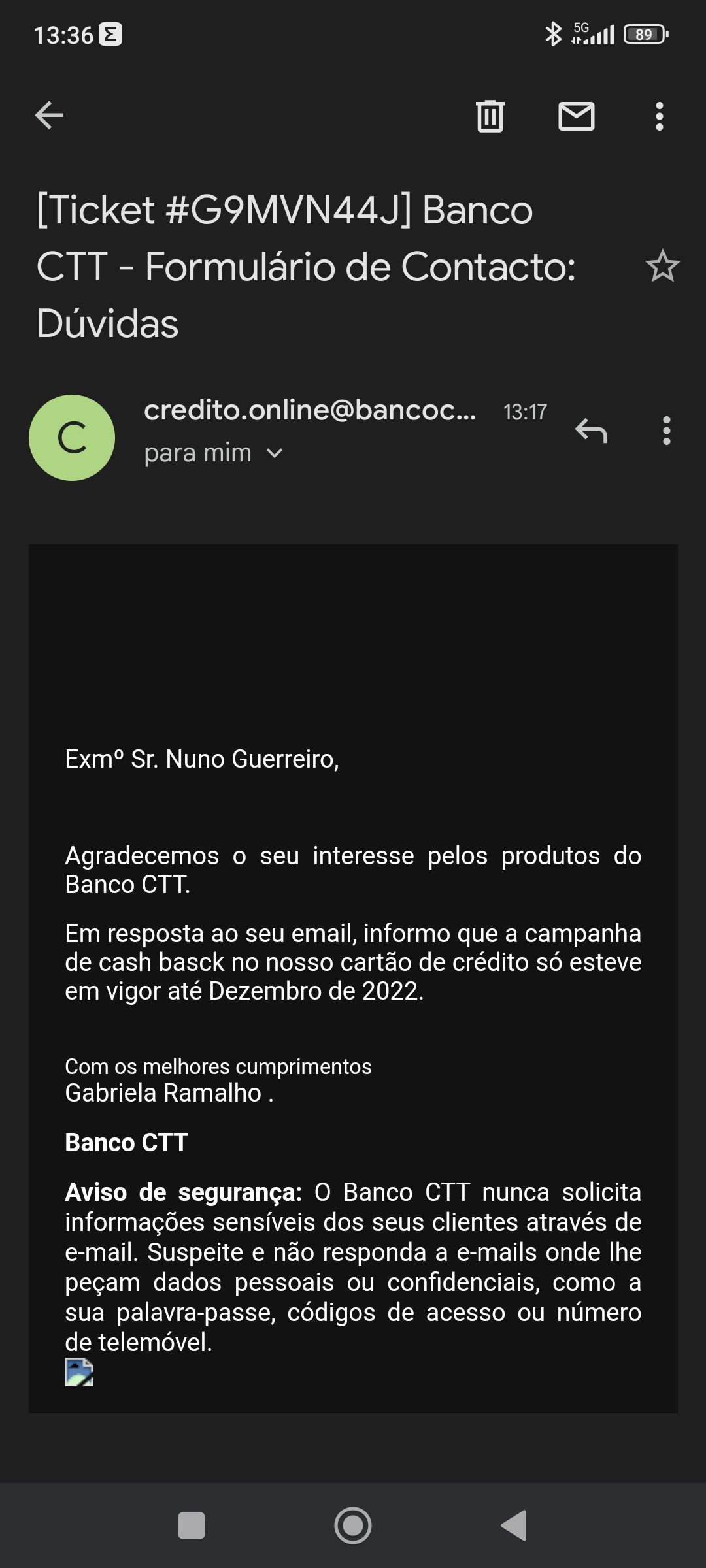
Task: Tap the system home button
Action: (x=353, y=1526)
